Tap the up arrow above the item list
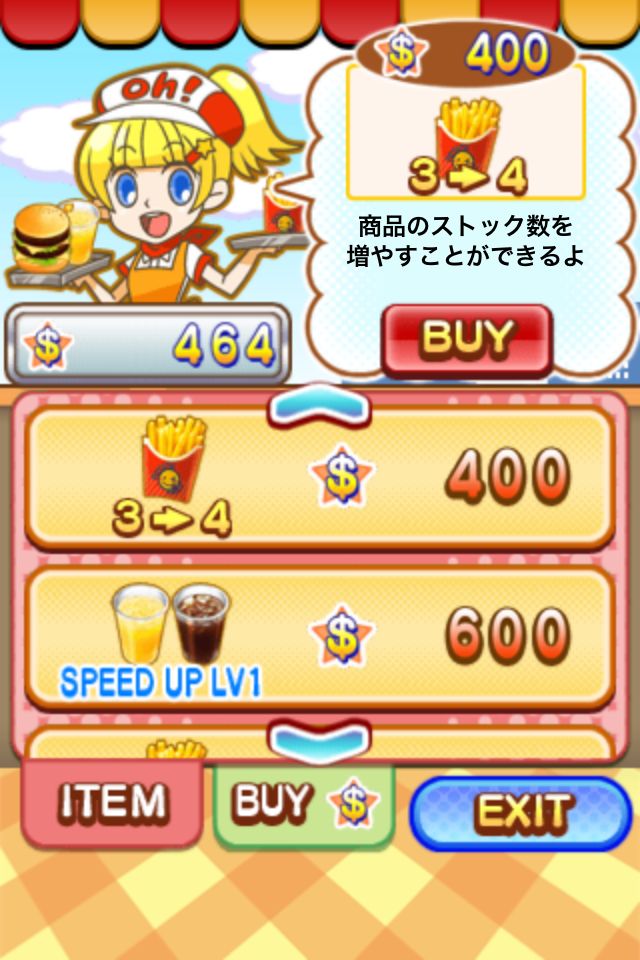Screen dimensions: 640x960 319,407
